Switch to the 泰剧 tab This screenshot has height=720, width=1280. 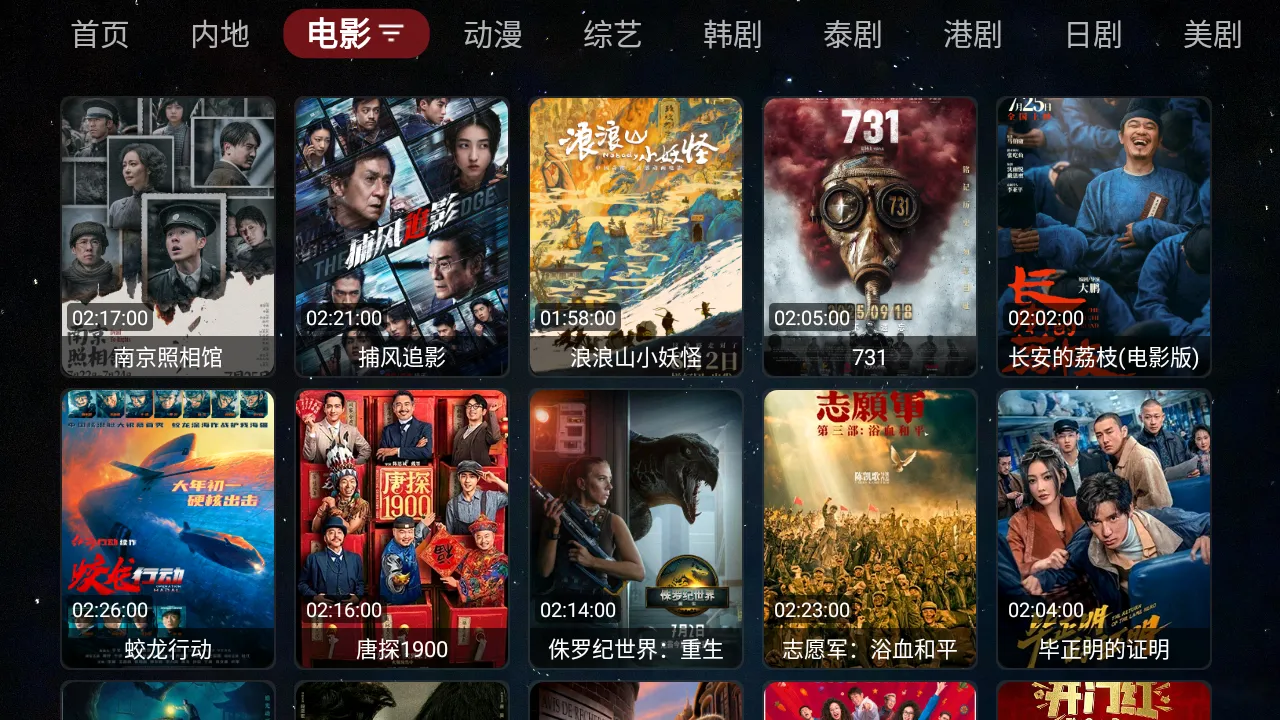(x=852, y=35)
